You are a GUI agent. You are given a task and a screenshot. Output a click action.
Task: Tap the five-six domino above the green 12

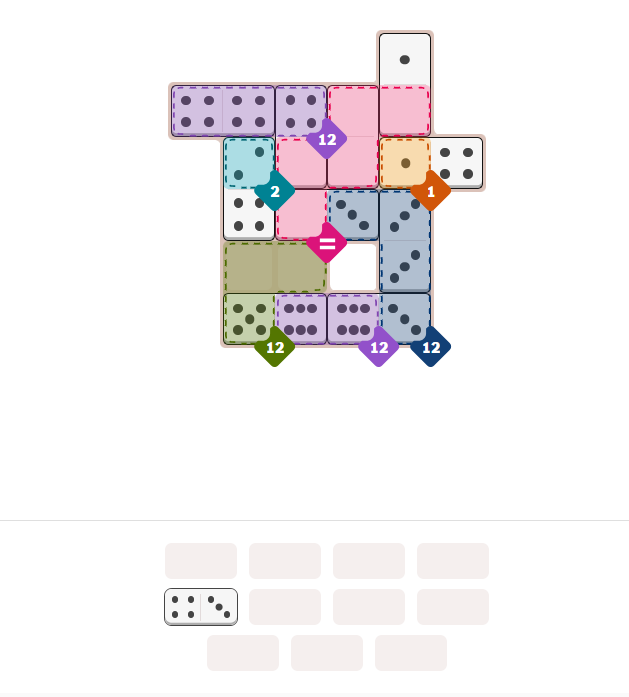[275, 318]
